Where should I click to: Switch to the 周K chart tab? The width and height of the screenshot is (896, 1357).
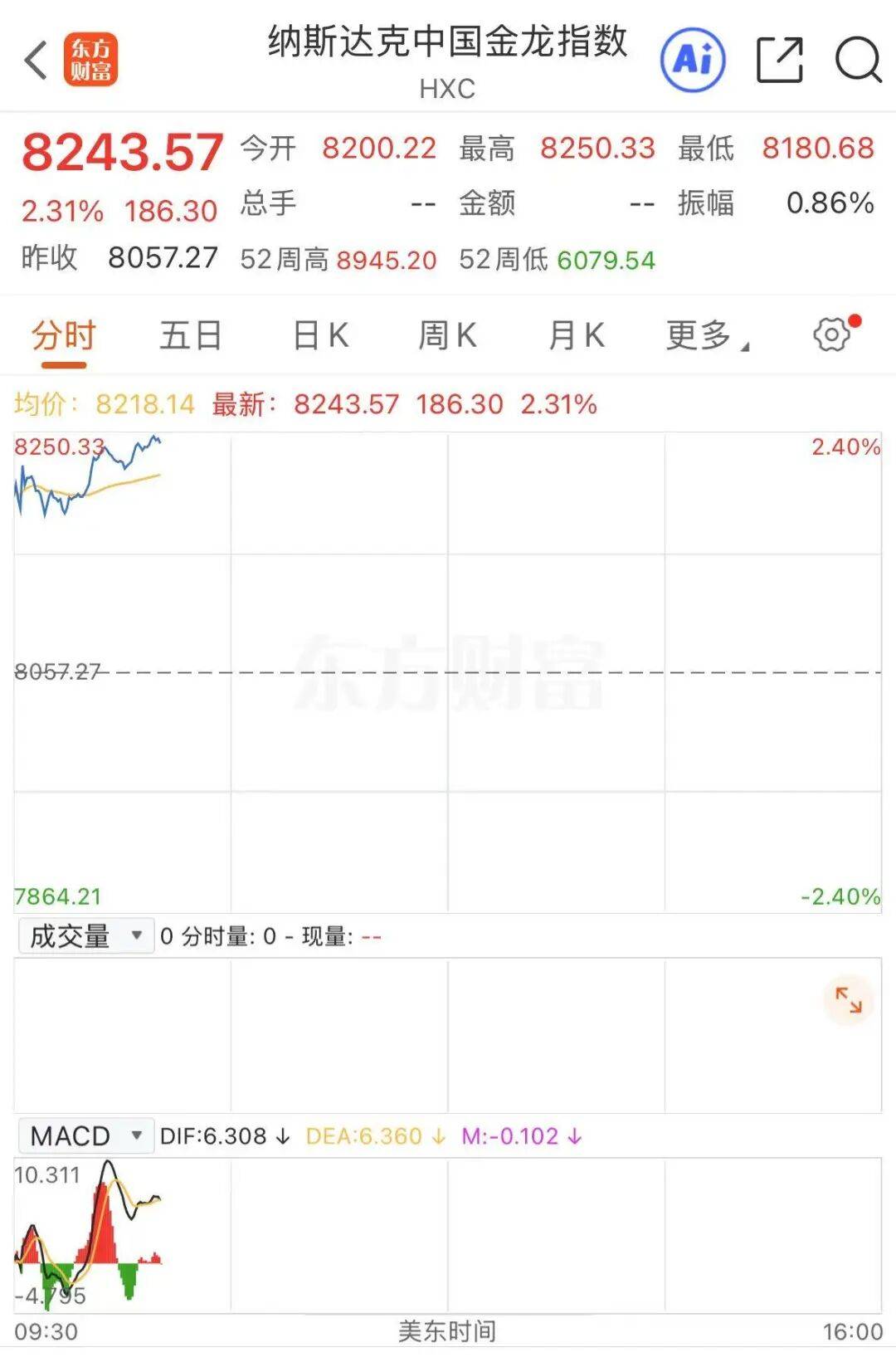(447, 336)
